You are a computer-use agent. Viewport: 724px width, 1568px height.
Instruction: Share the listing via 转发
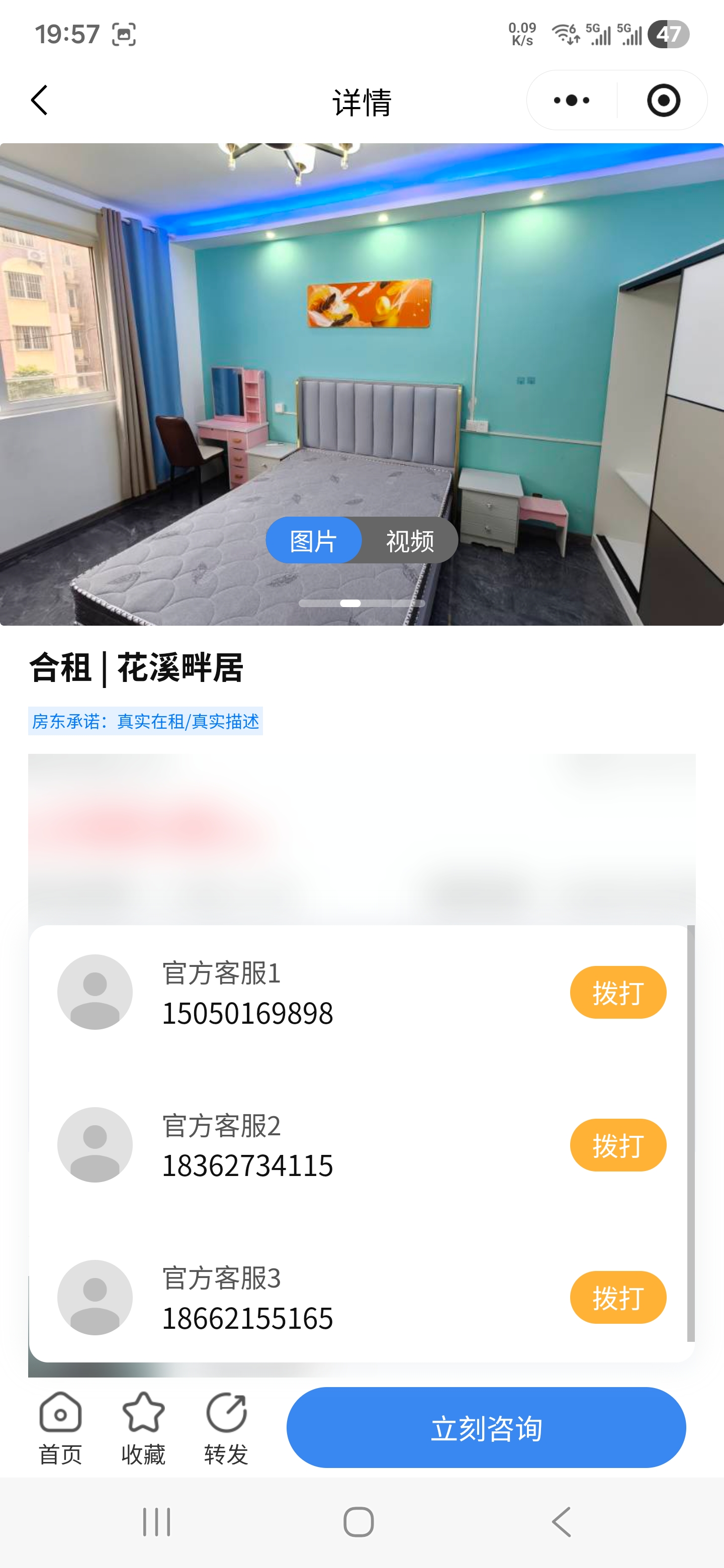point(227,1428)
